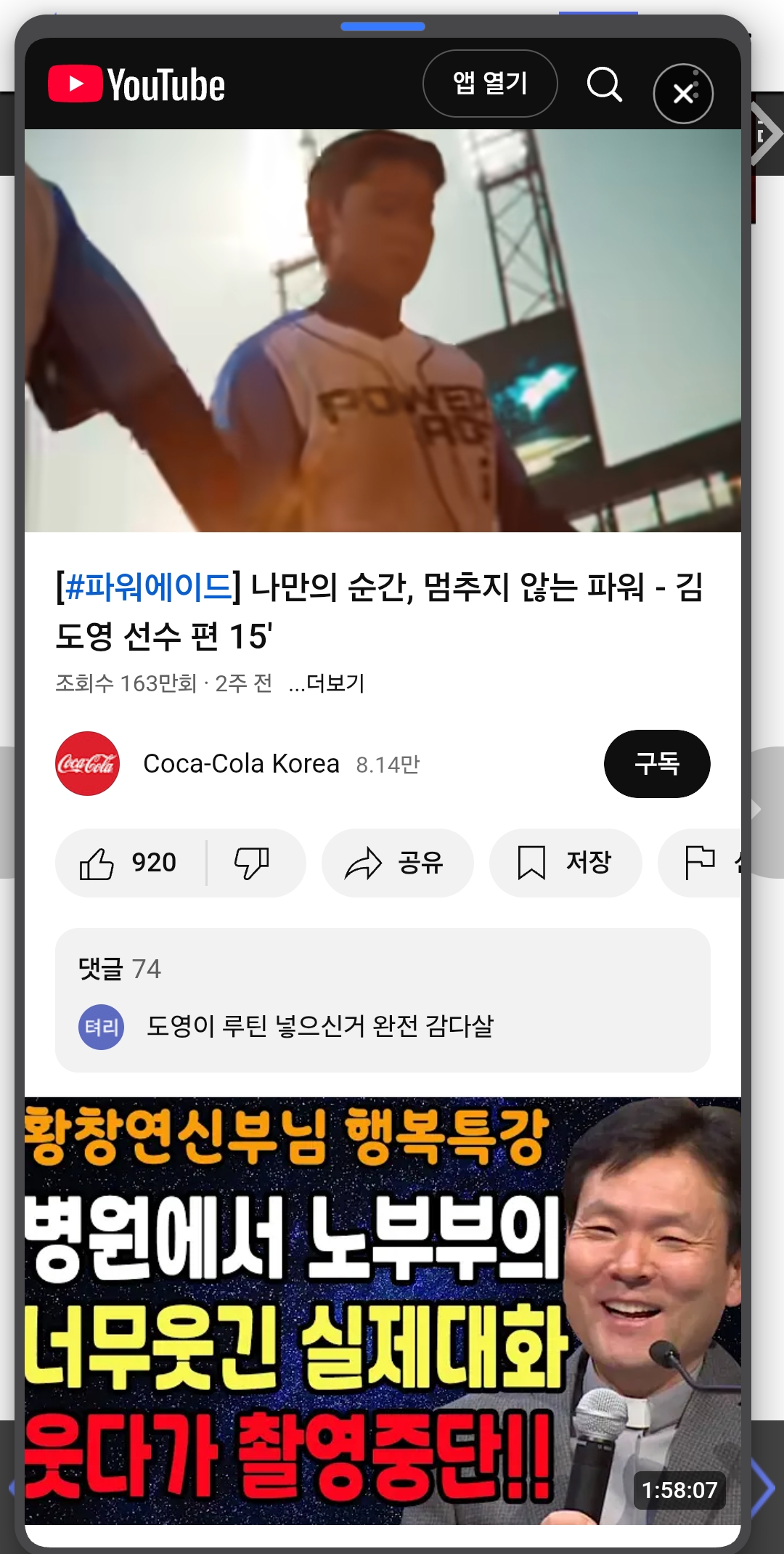Viewport: 784px width, 1554px height.
Task: Tap the blue handle at the top
Action: 383,27
